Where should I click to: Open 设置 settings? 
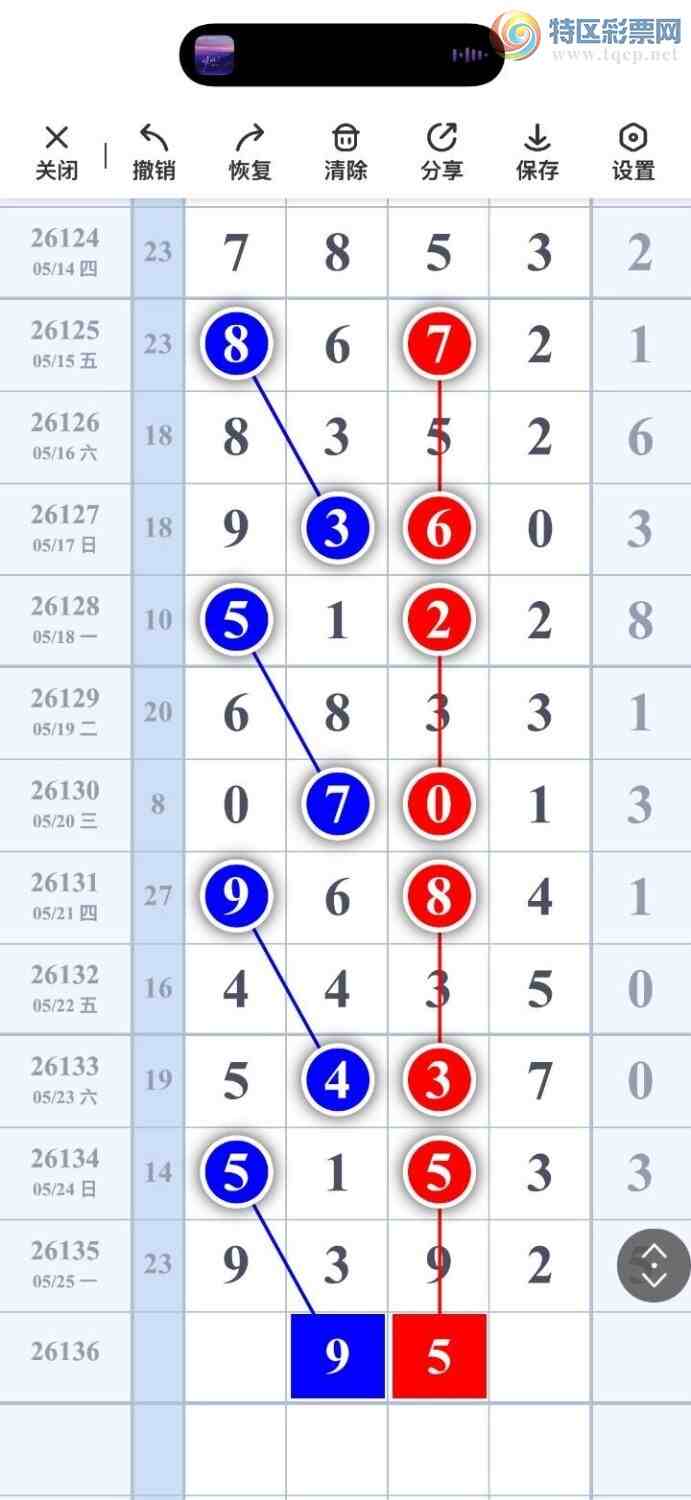coord(633,153)
